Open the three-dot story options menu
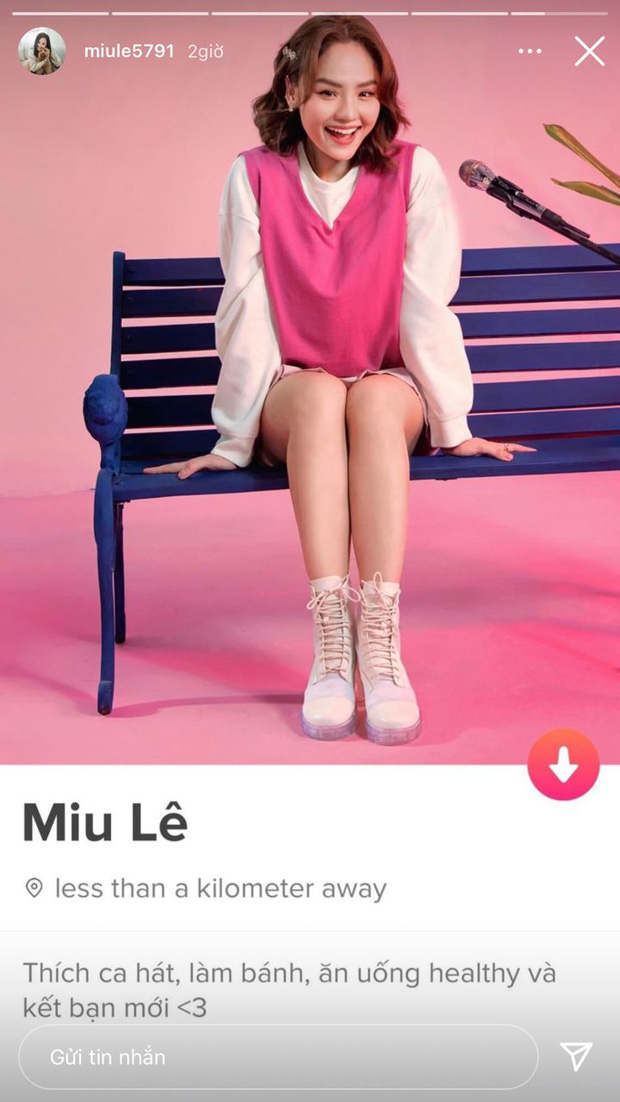Viewport: 620px width, 1102px height. [530, 51]
